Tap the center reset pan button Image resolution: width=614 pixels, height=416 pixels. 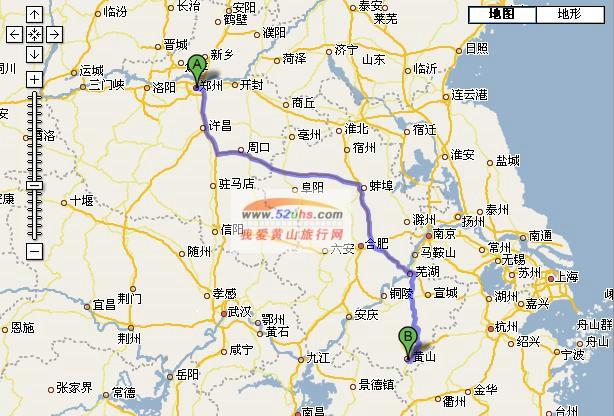(35, 35)
